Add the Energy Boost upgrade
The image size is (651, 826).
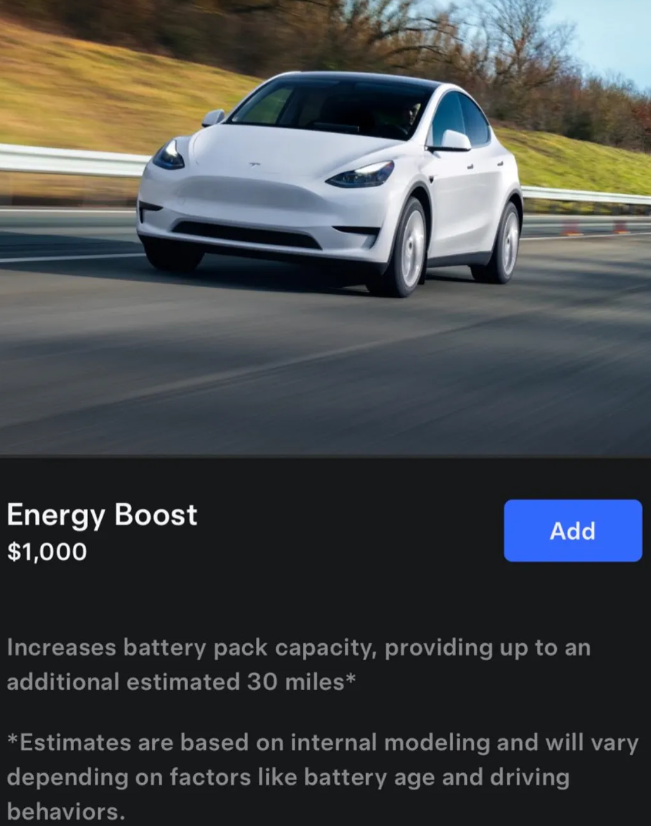[x=572, y=531]
